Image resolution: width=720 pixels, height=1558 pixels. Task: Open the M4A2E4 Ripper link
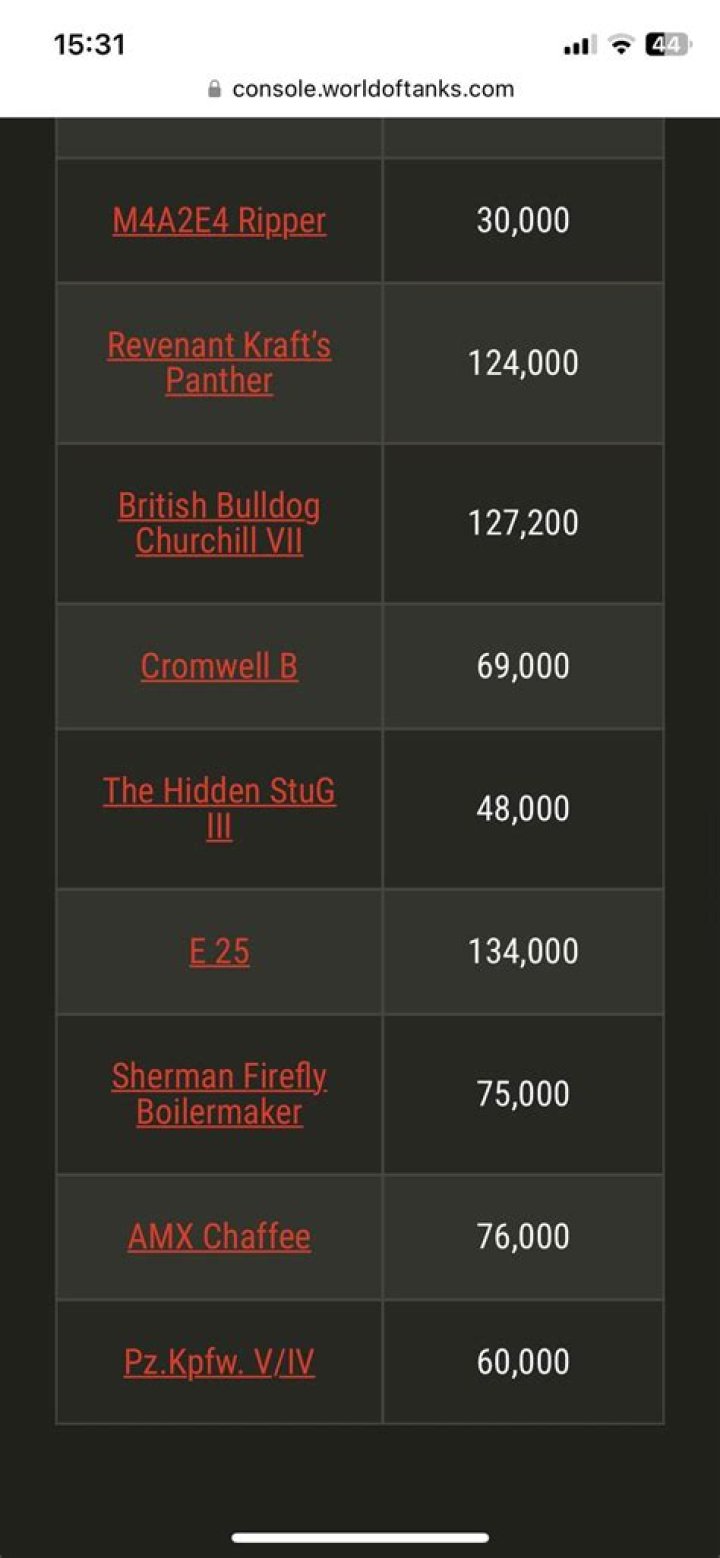[x=219, y=221]
